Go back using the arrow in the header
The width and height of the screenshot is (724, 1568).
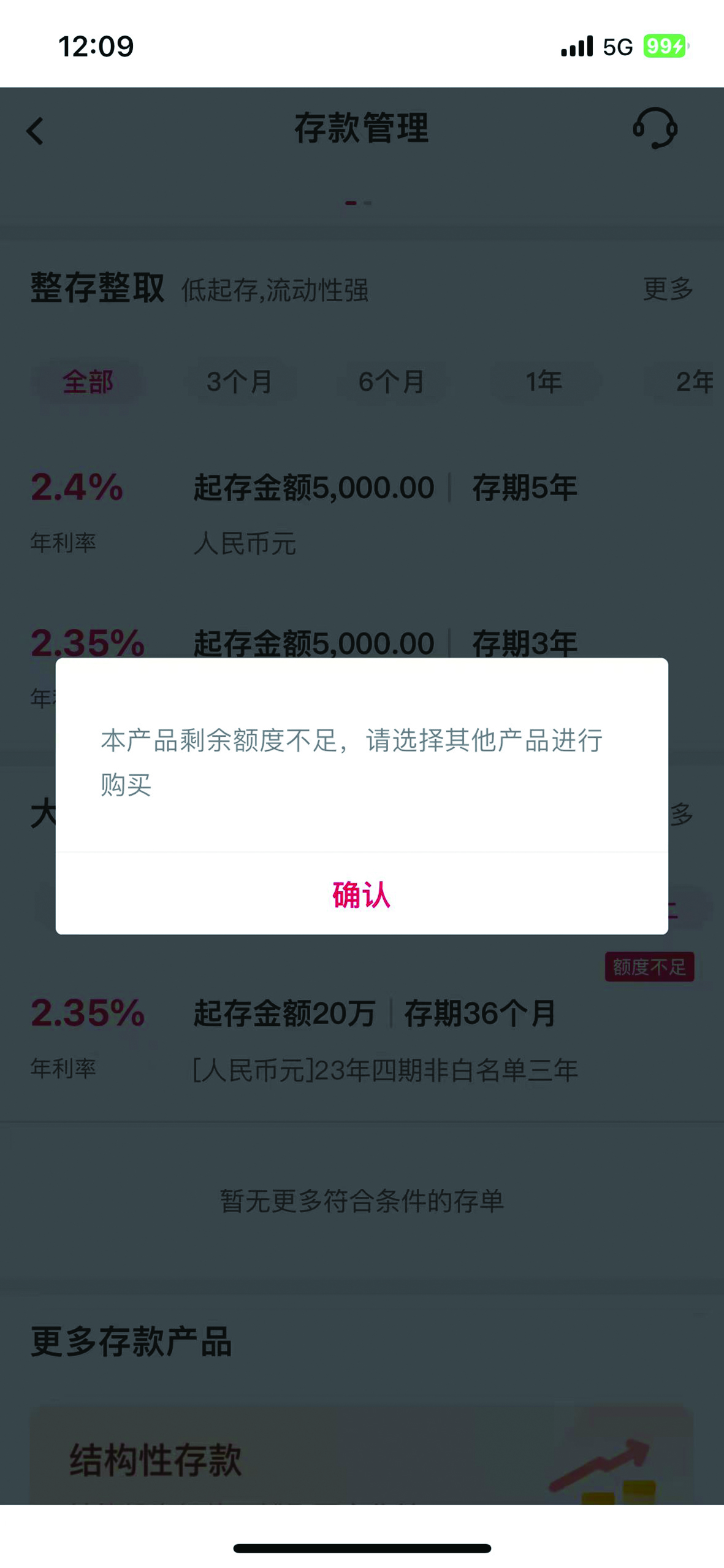tap(36, 131)
